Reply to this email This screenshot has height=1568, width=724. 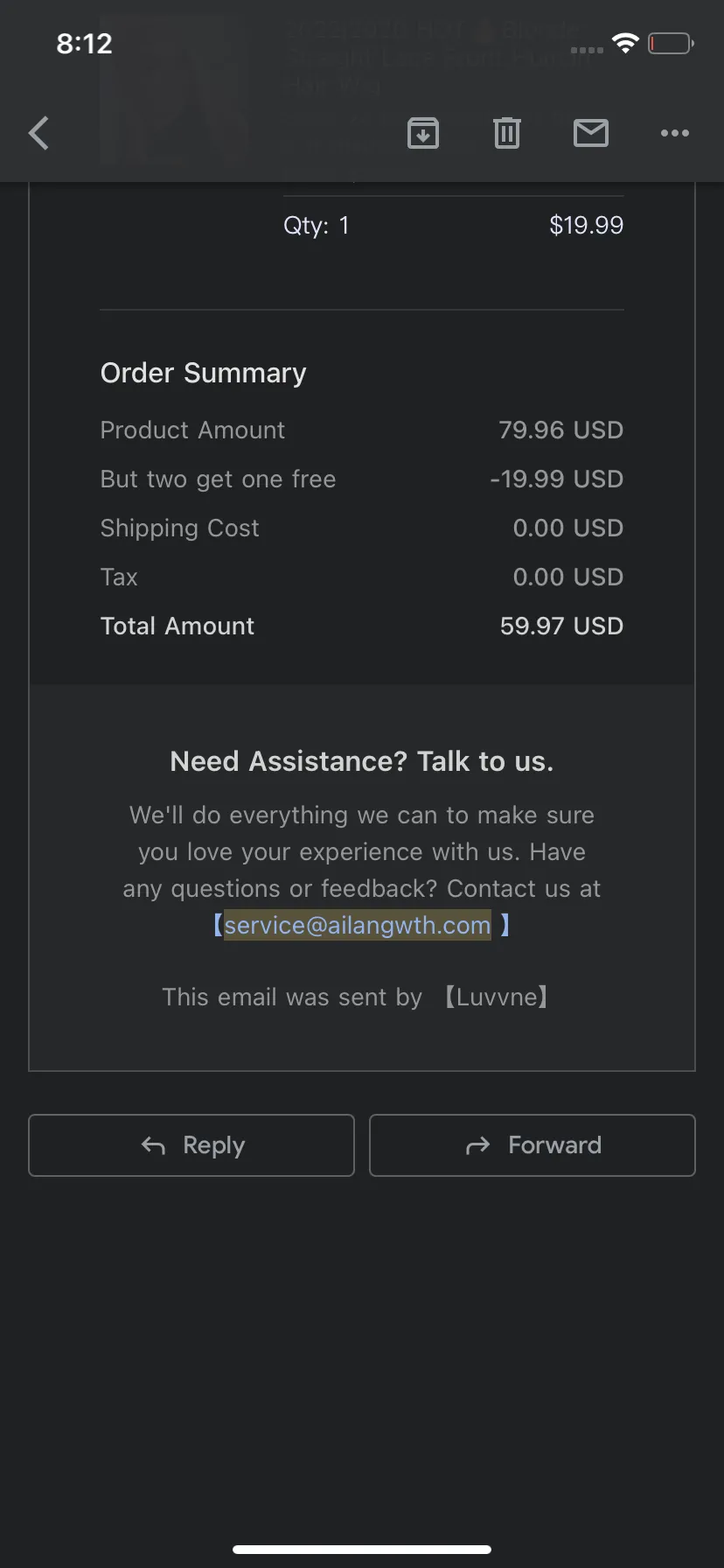pyautogui.click(x=191, y=1145)
